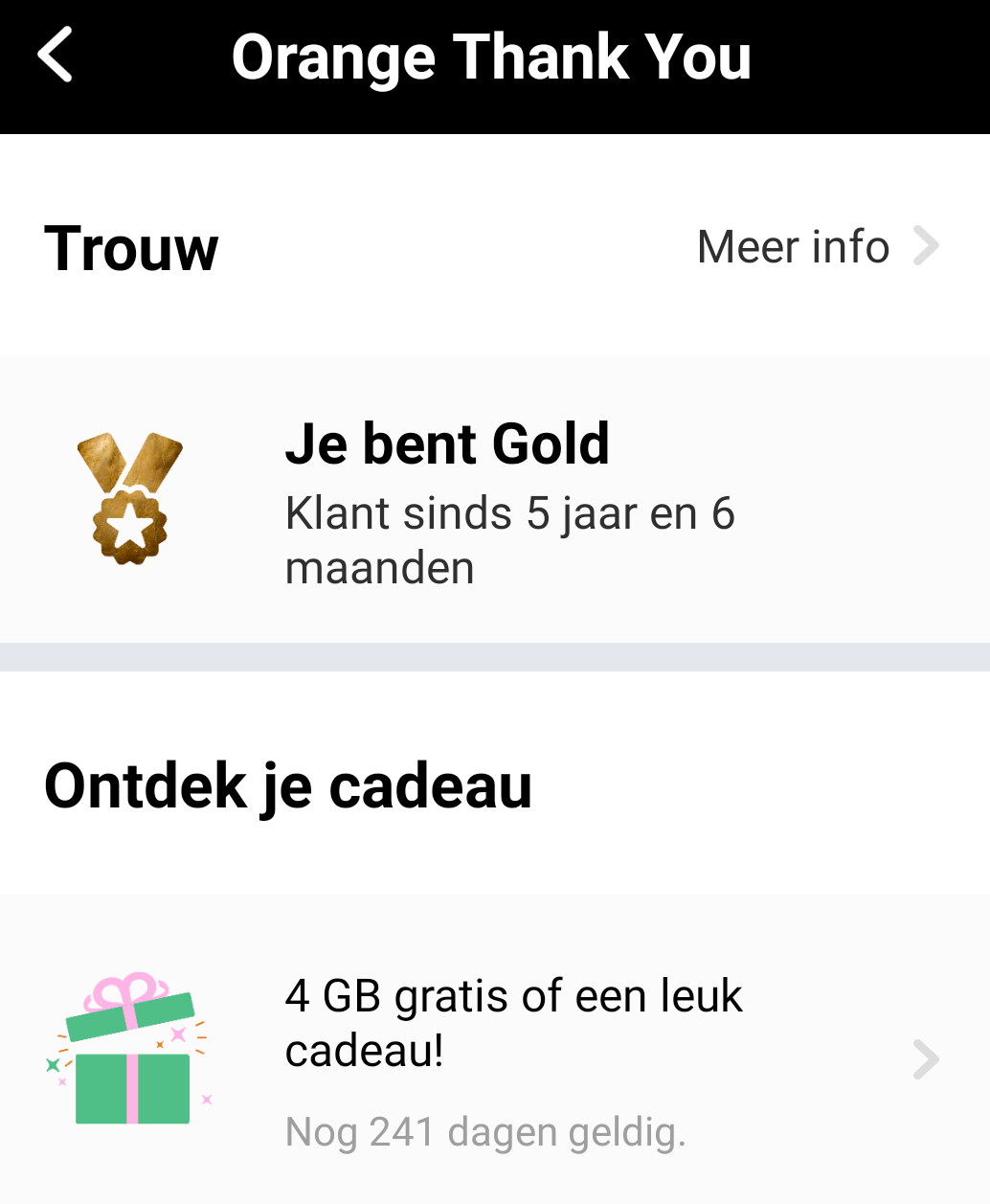
Task: Open Meer info about Trouw
Action: click(x=817, y=247)
